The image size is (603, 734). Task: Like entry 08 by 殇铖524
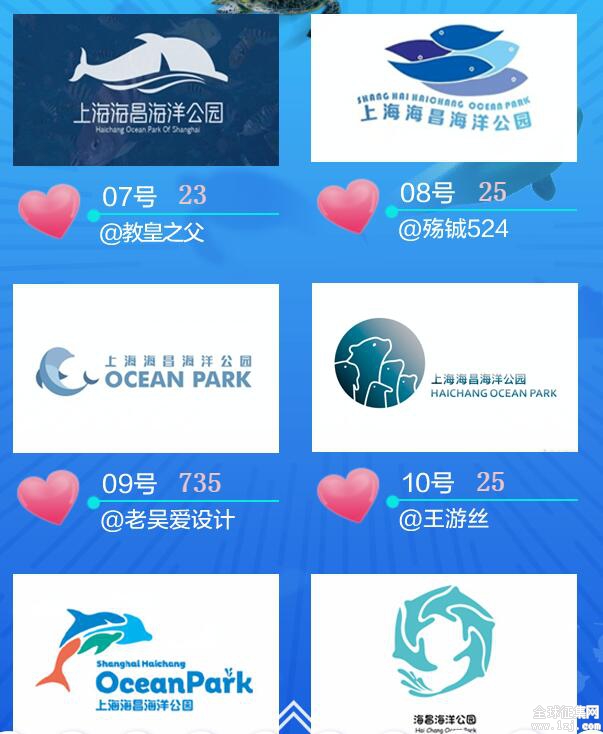click(348, 207)
